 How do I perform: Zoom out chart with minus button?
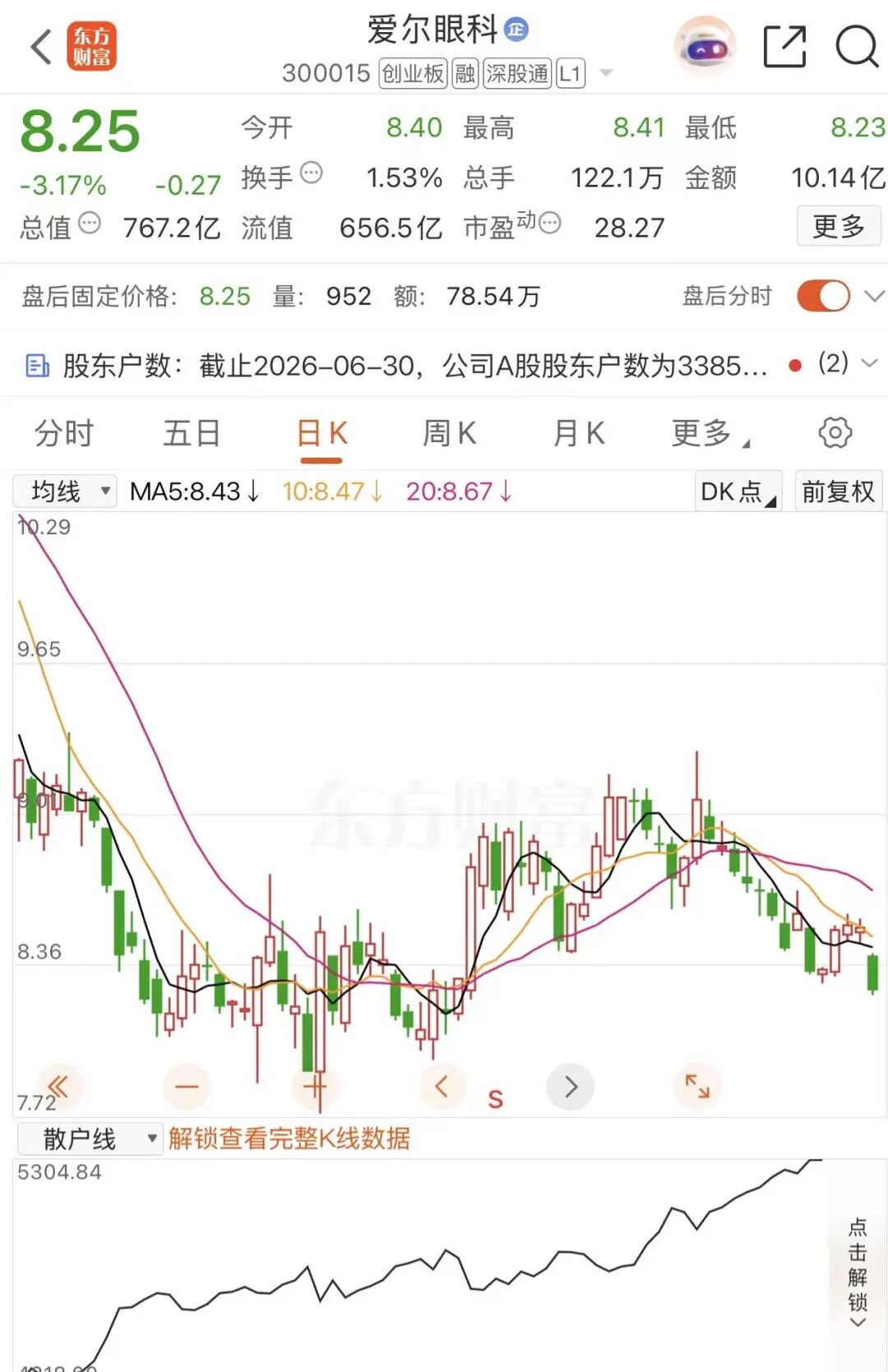click(x=187, y=1087)
